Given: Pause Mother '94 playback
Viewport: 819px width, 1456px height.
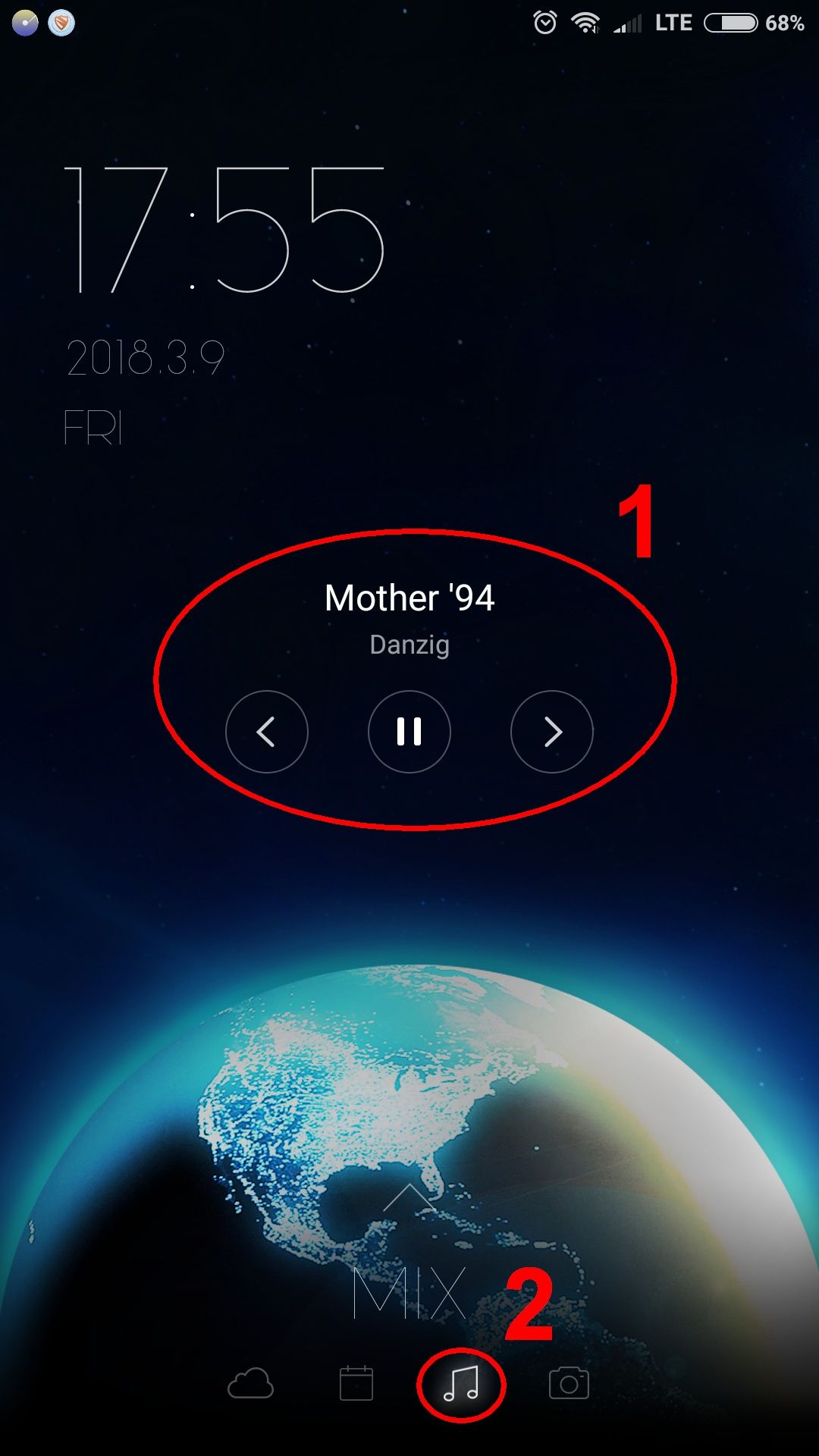Looking at the screenshot, I should 409,732.
